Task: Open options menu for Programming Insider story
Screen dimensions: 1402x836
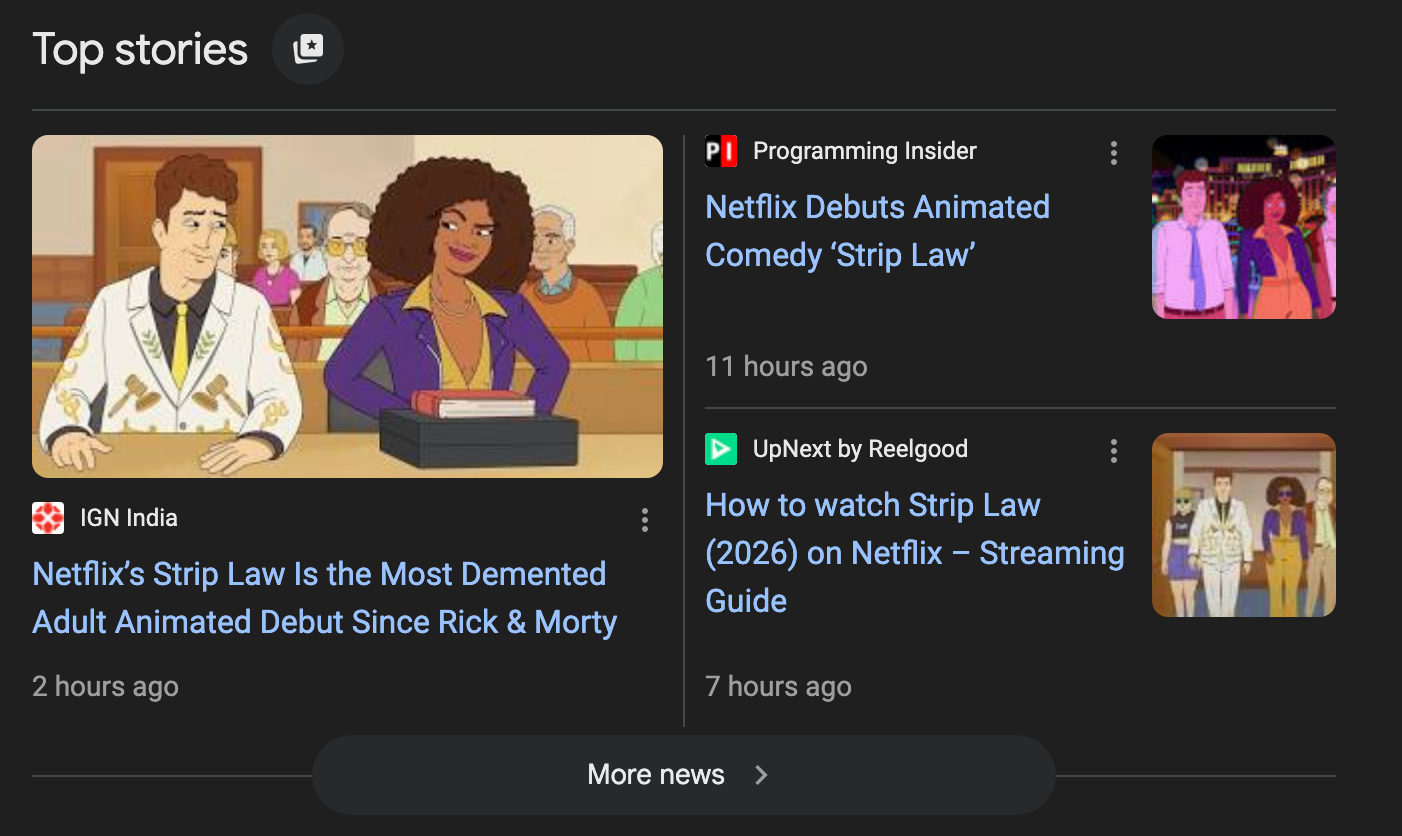Action: 1113,153
